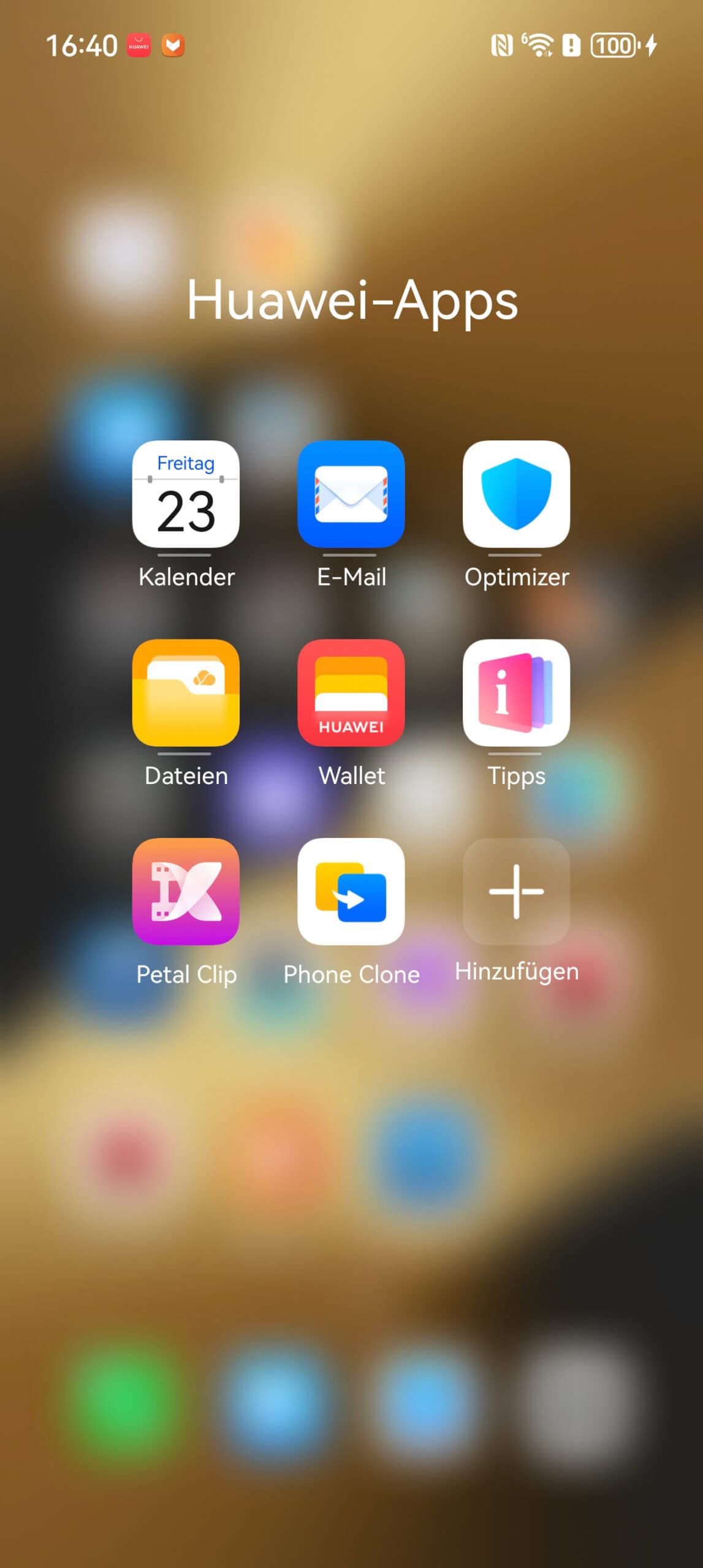
Task: Open the Kalender app
Action: (186, 494)
